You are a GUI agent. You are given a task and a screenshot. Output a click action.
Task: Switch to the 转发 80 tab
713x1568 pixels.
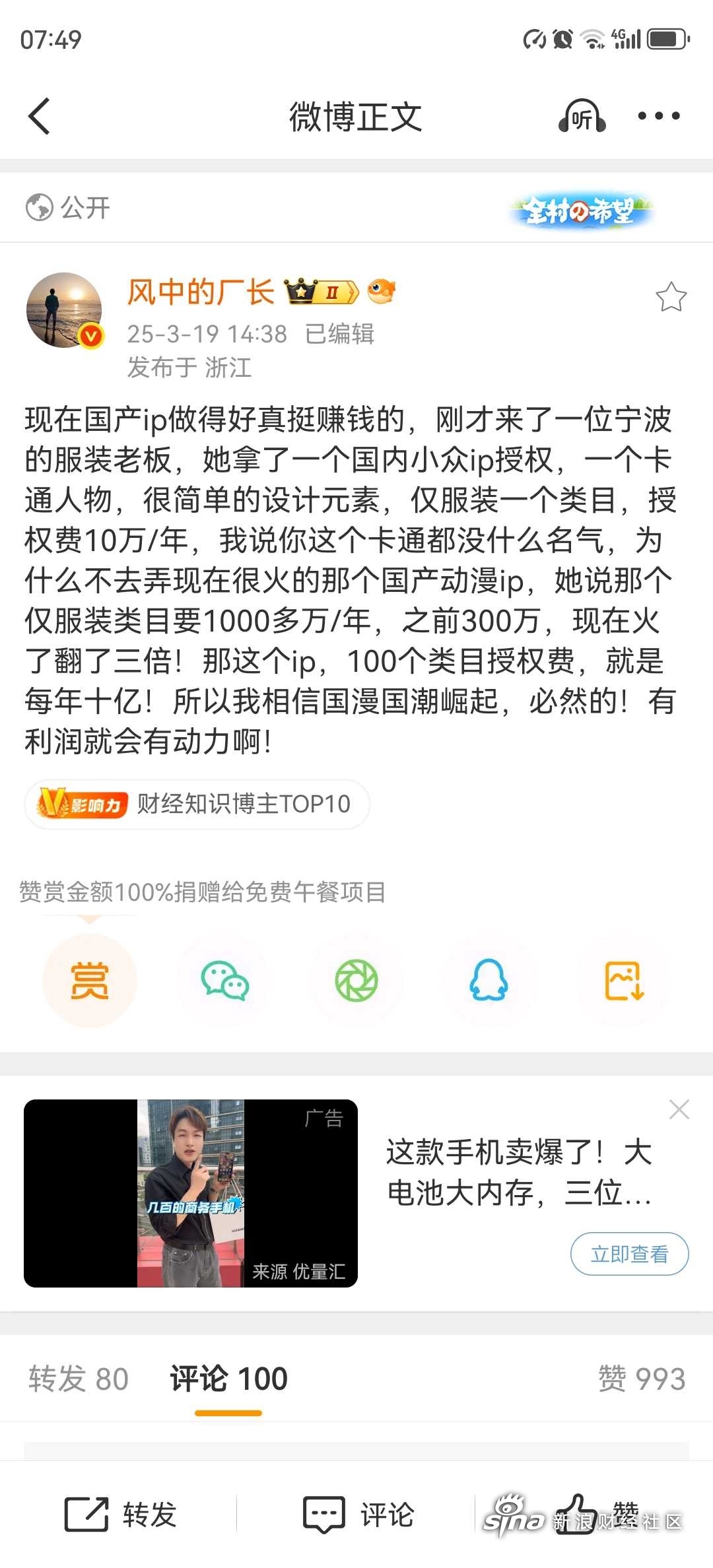click(x=79, y=1379)
